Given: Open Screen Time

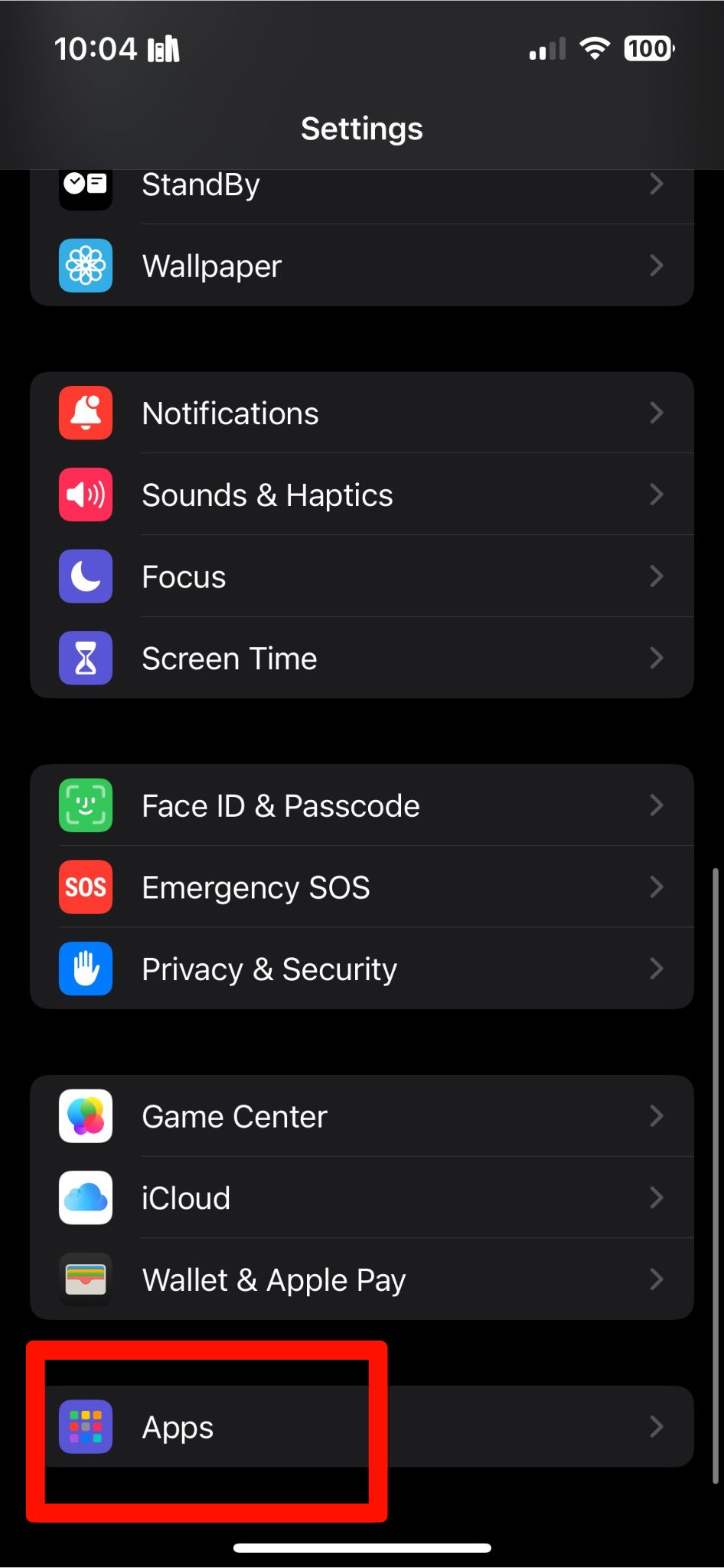Looking at the screenshot, I should 361,658.
